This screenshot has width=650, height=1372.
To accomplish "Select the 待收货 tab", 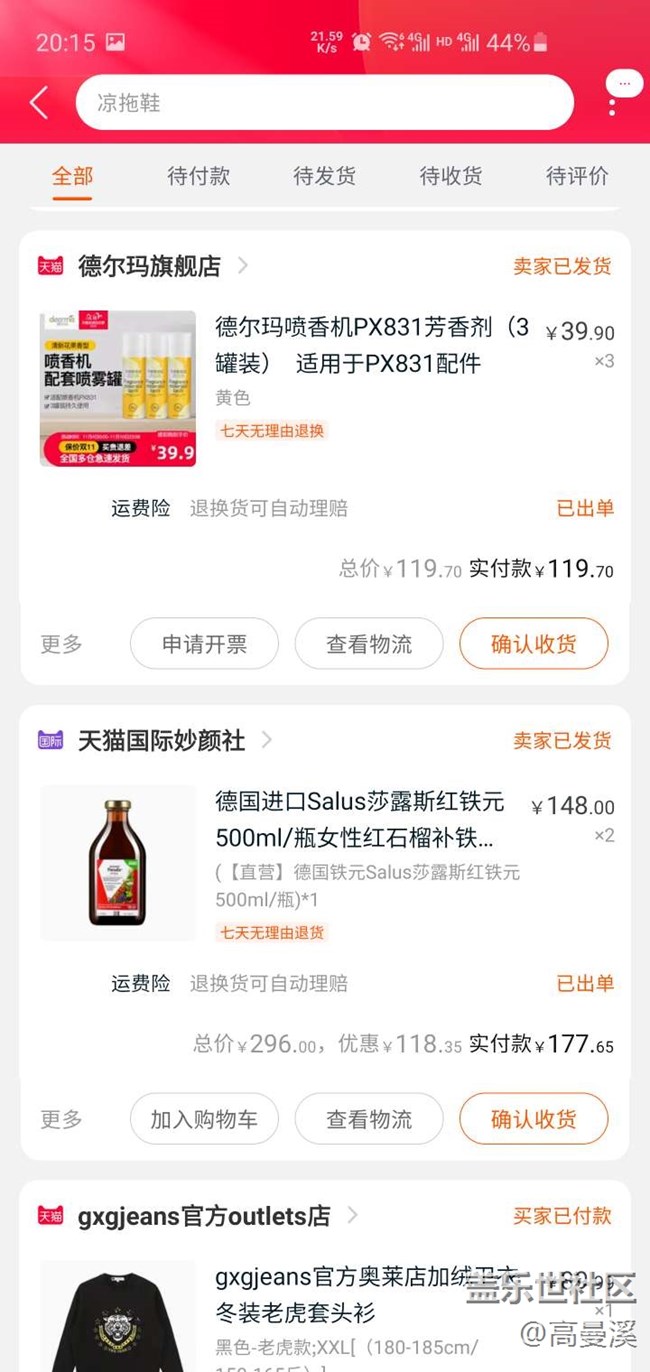I will pos(450,176).
